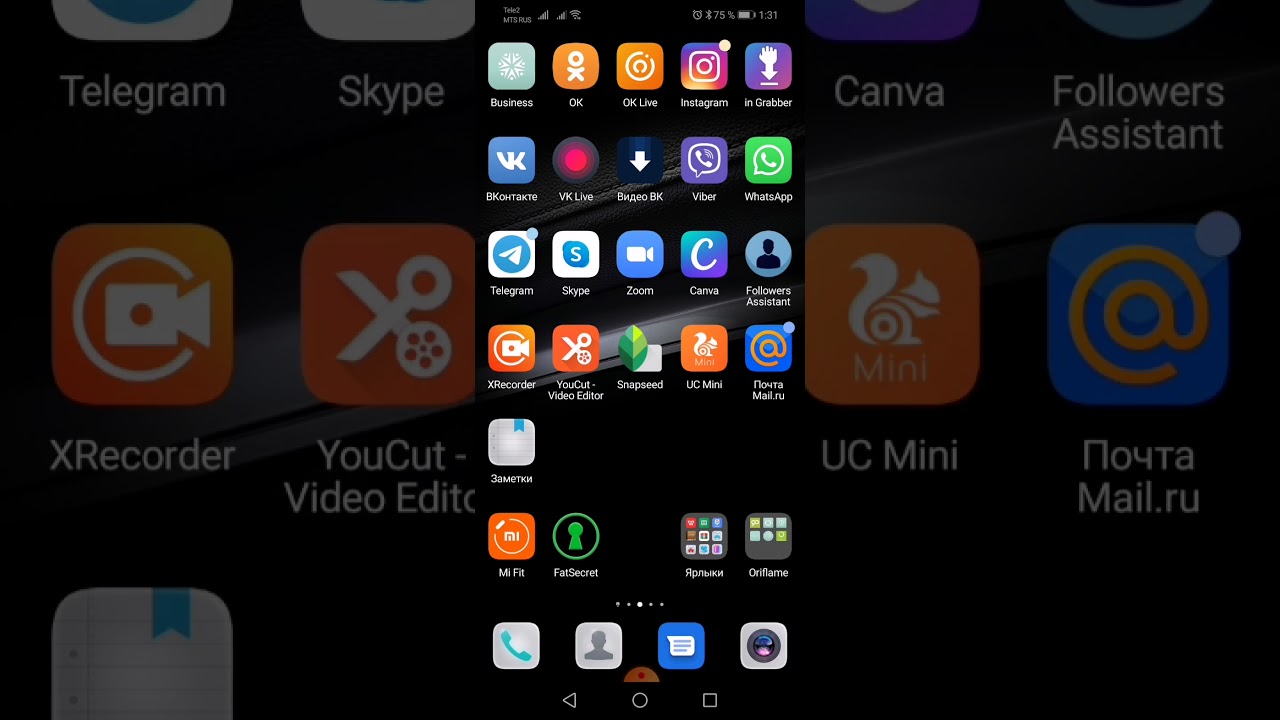The width and height of the screenshot is (1280, 720).
Task: Open Canva
Action: click(x=704, y=255)
